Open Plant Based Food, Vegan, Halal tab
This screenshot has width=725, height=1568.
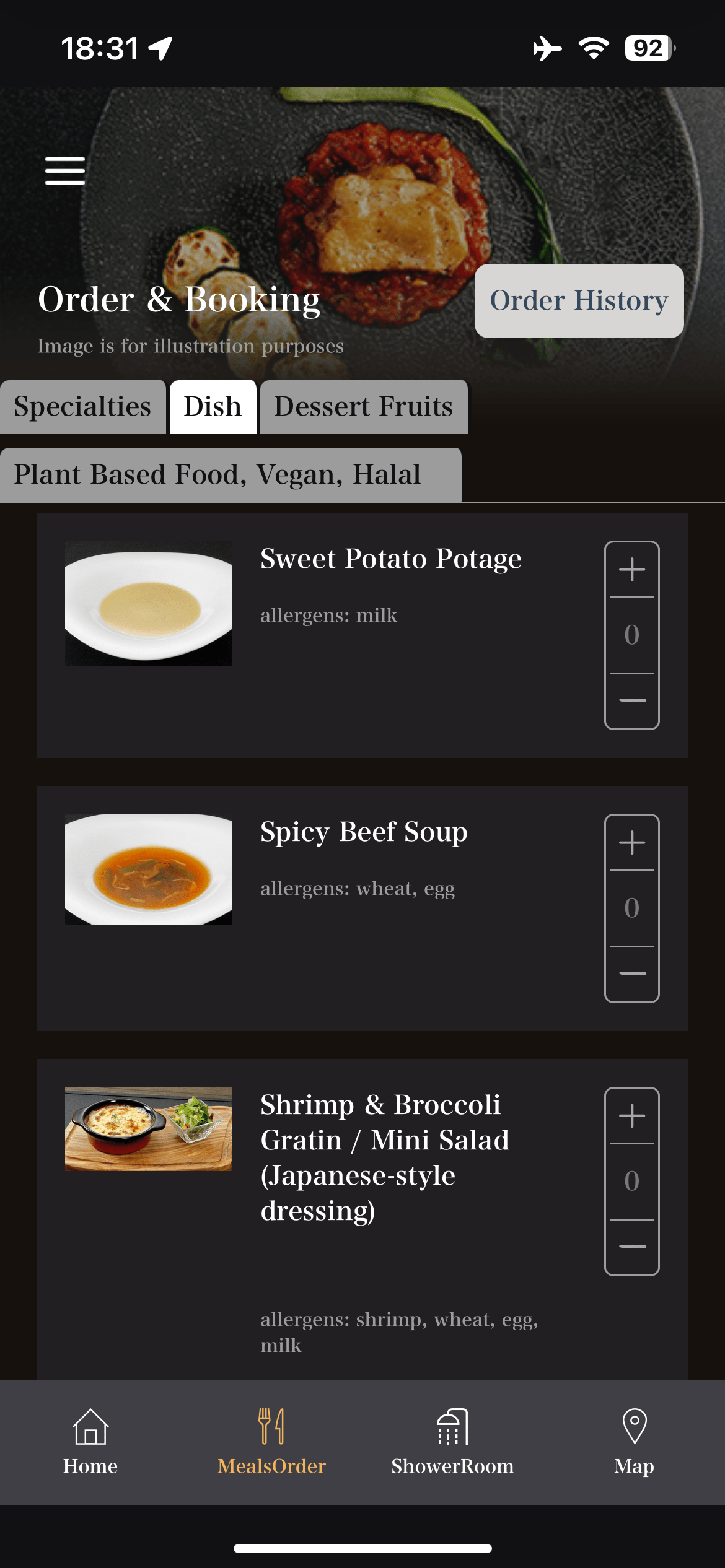[x=230, y=475]
